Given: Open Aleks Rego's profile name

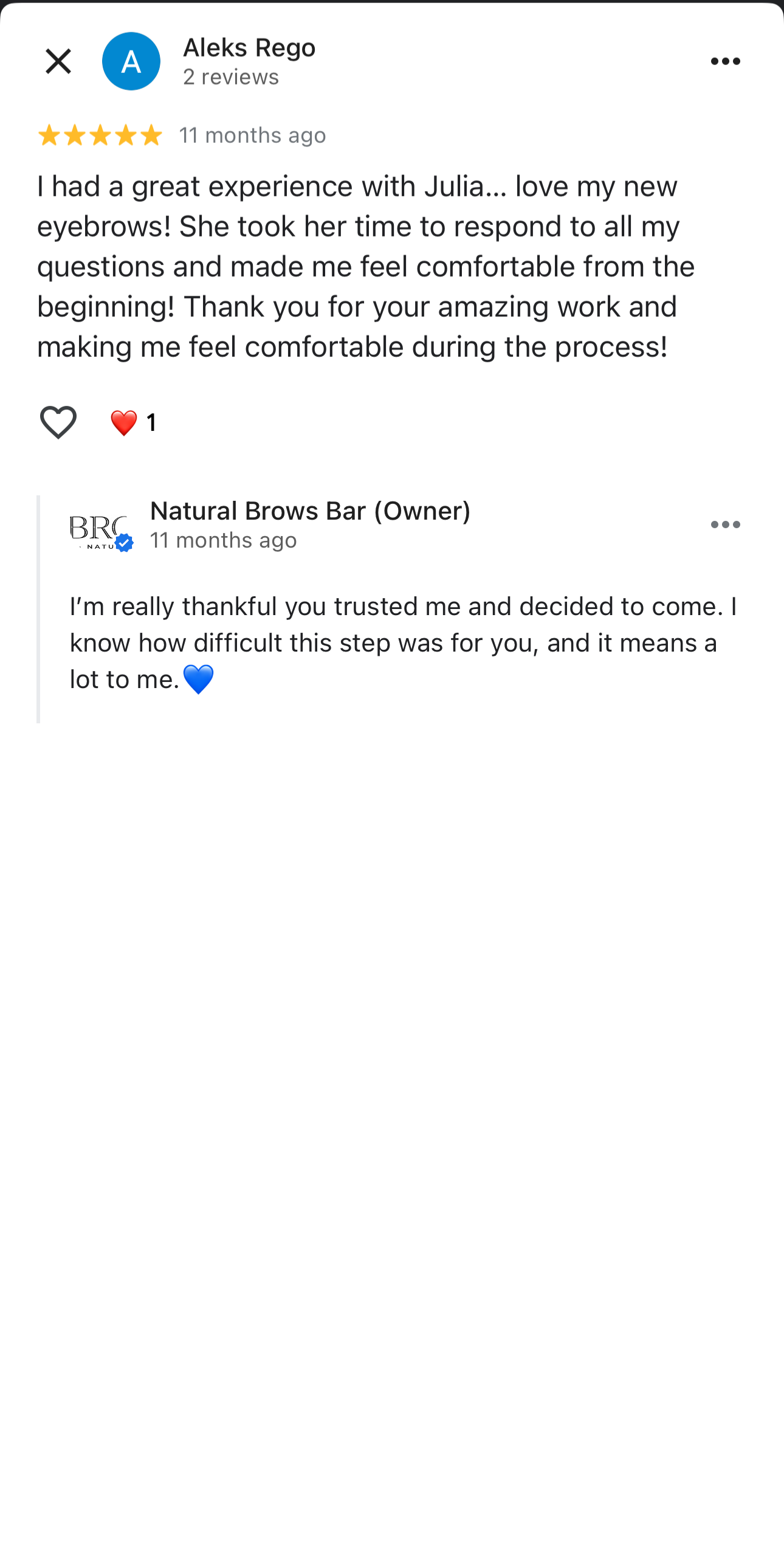Looking at the screenshot, I should point(249,47).
